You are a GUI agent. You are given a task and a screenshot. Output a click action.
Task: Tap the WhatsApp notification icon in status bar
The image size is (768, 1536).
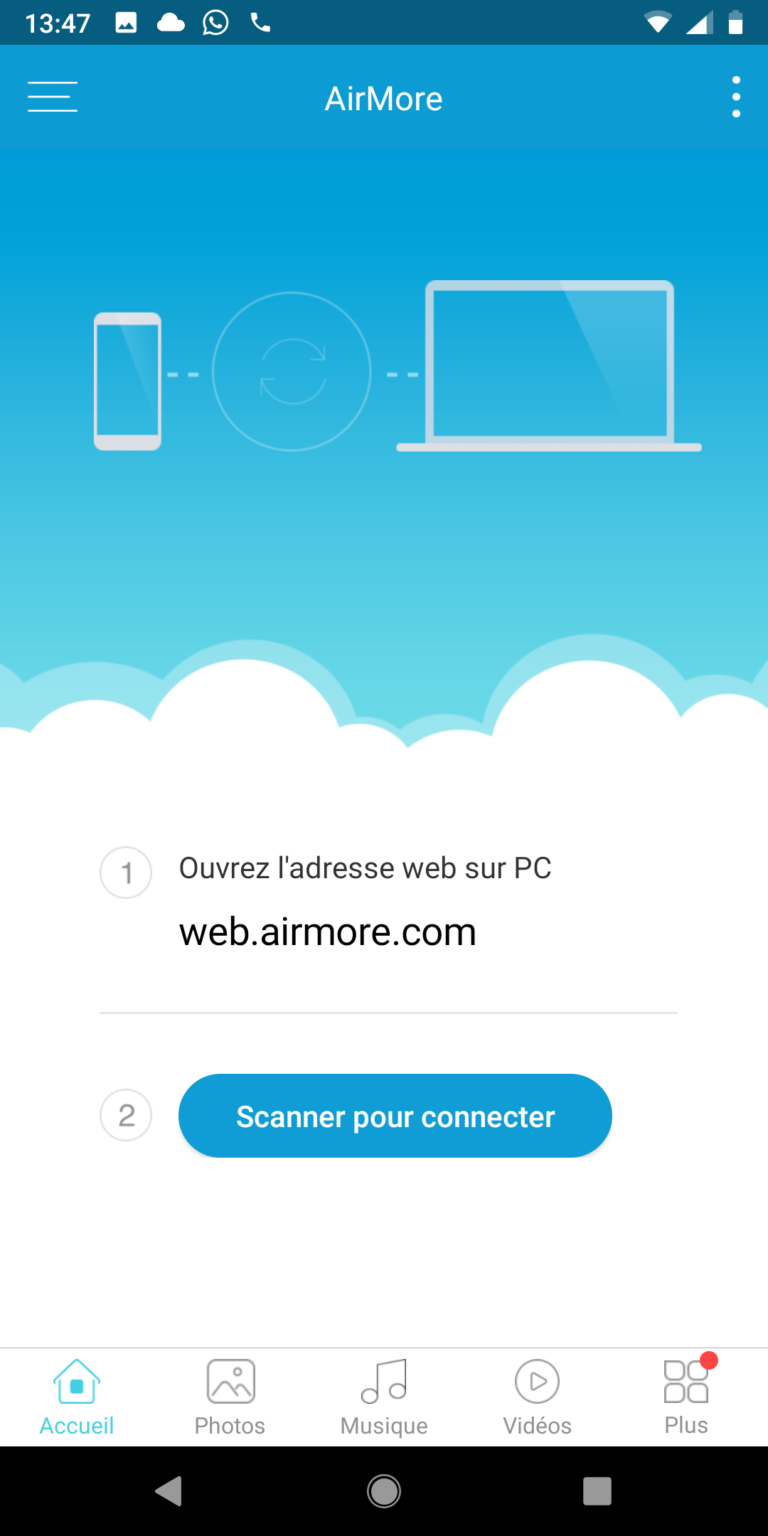tap(215, 21)
